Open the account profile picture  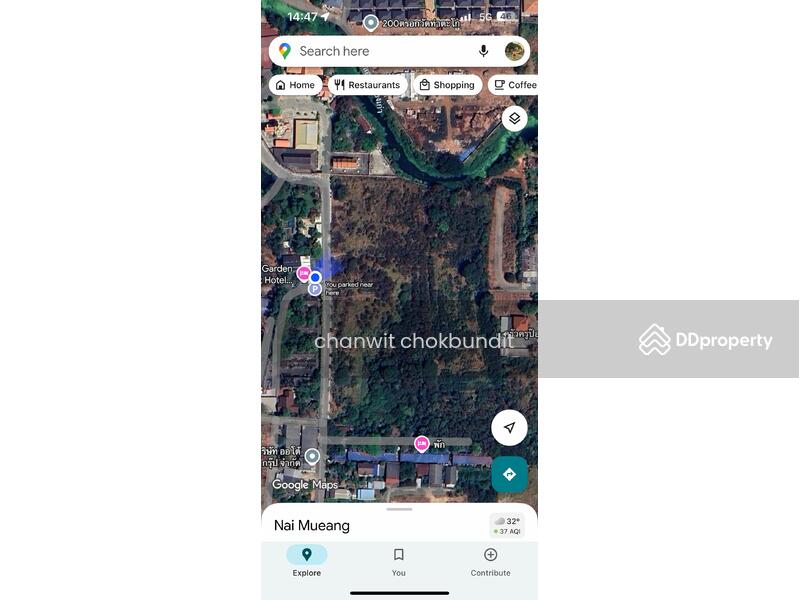click(x=514, y=51)
